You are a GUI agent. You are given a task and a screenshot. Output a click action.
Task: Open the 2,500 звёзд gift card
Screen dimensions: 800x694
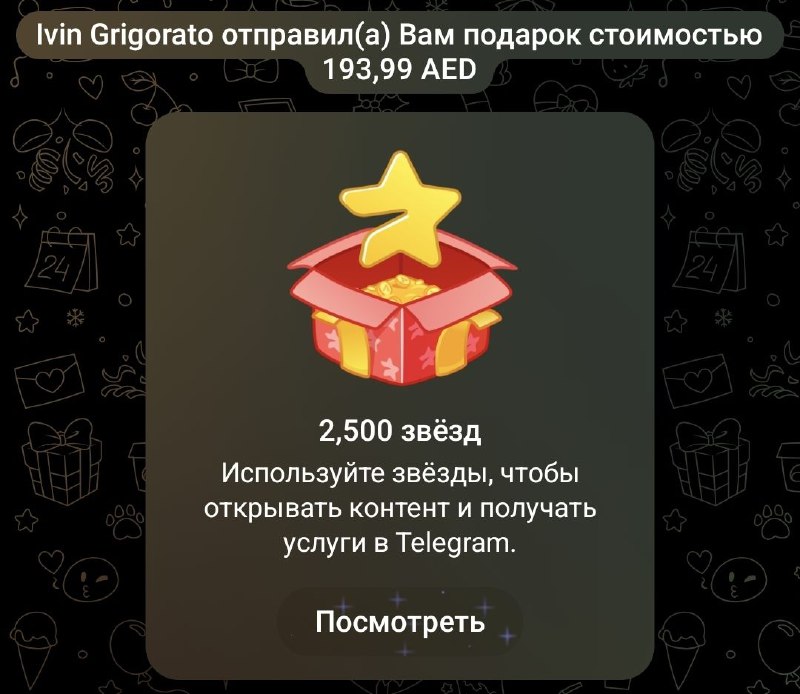tap(400, 300)
